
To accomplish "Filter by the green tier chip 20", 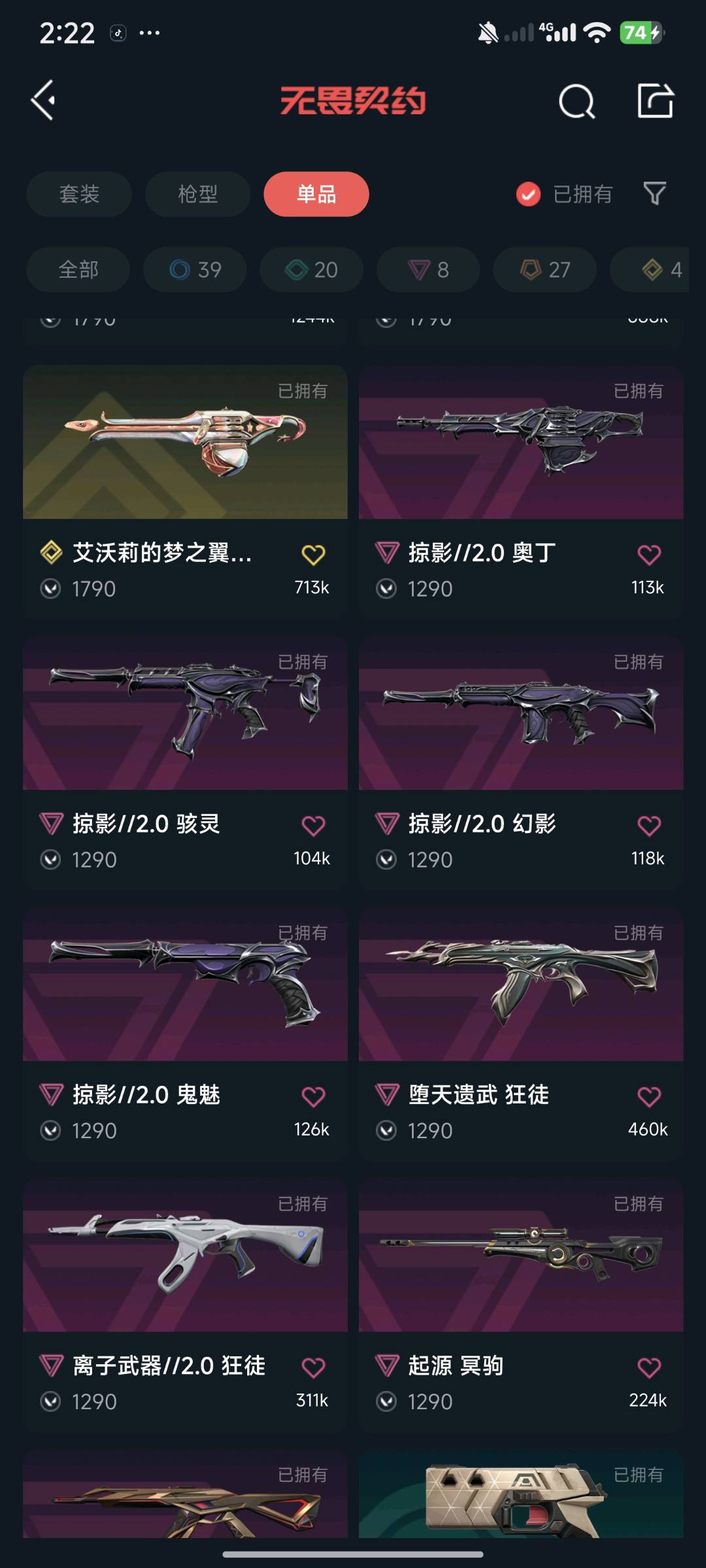I will (311, 269).
